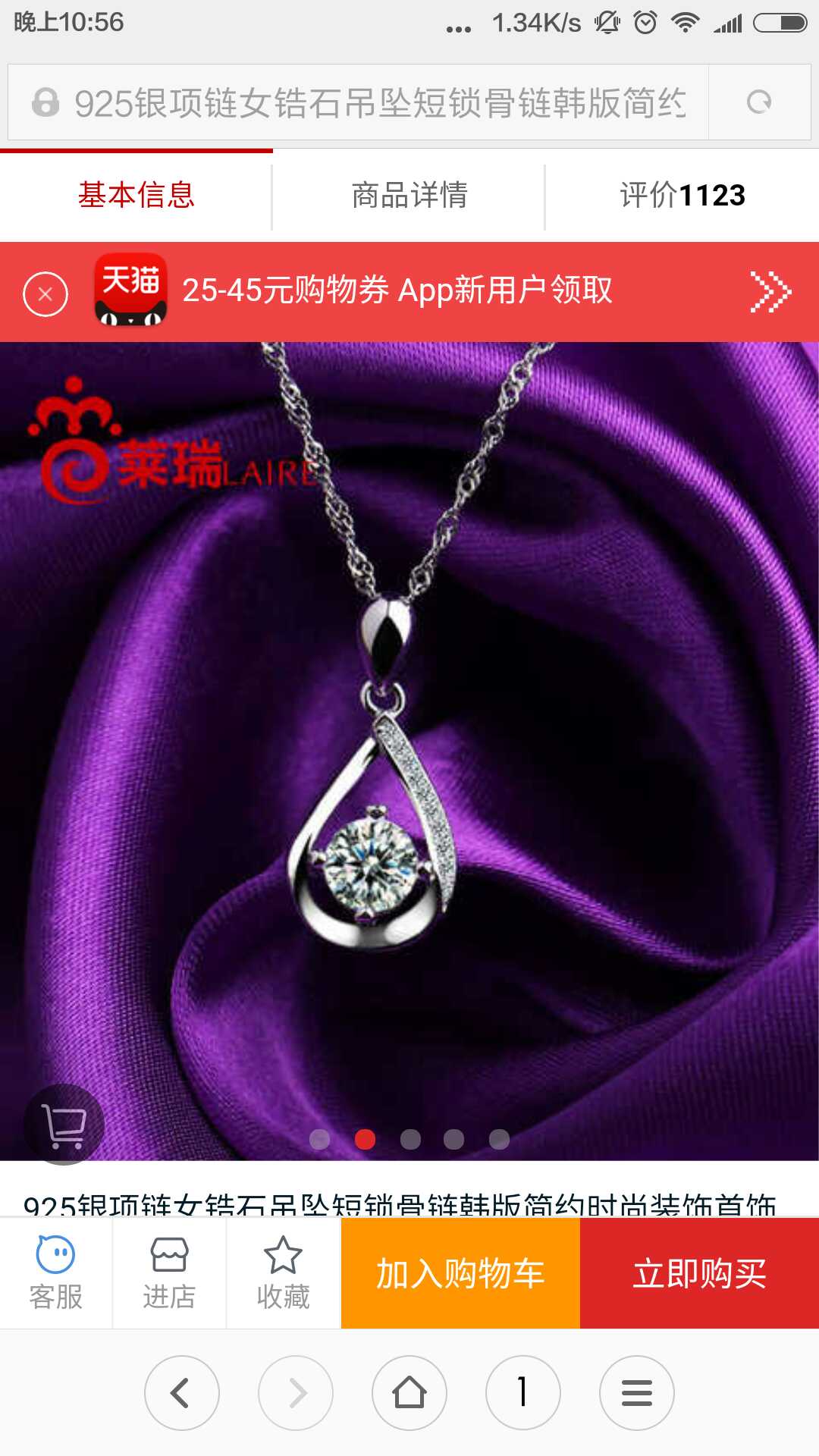Dismiss the Tmall app coupon banner
The width and height of the screenshot is (819, 1456).
pos(45,293)
